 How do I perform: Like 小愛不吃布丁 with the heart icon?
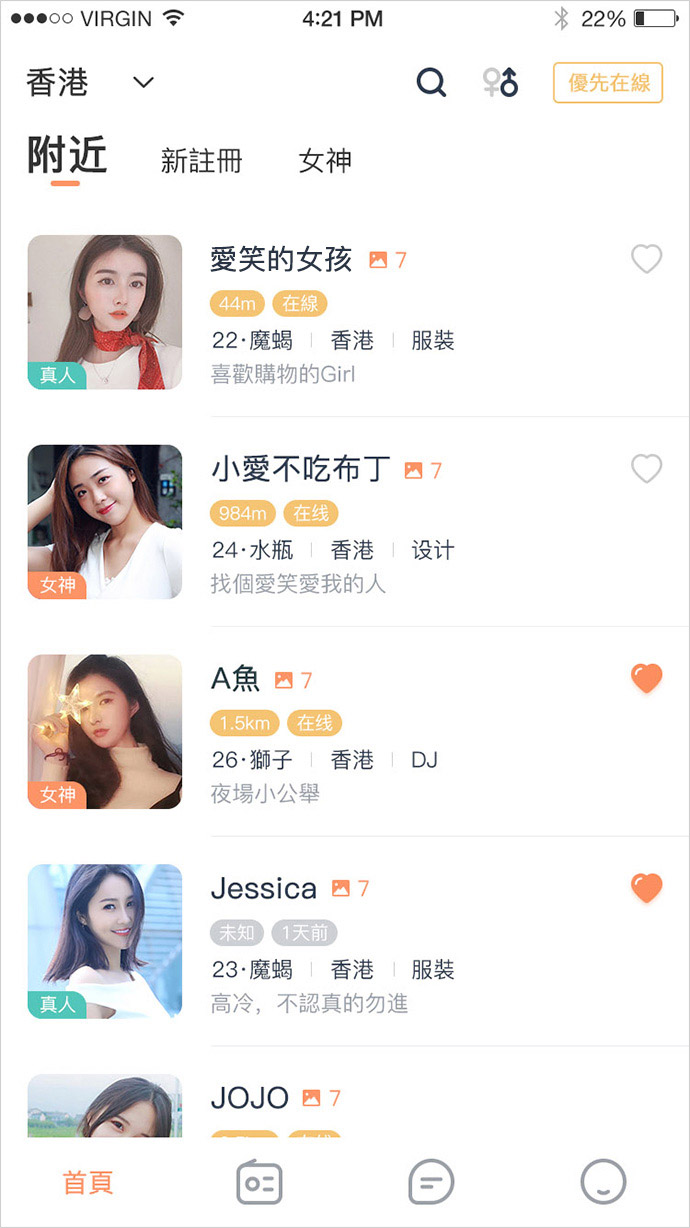click(647, 469)
